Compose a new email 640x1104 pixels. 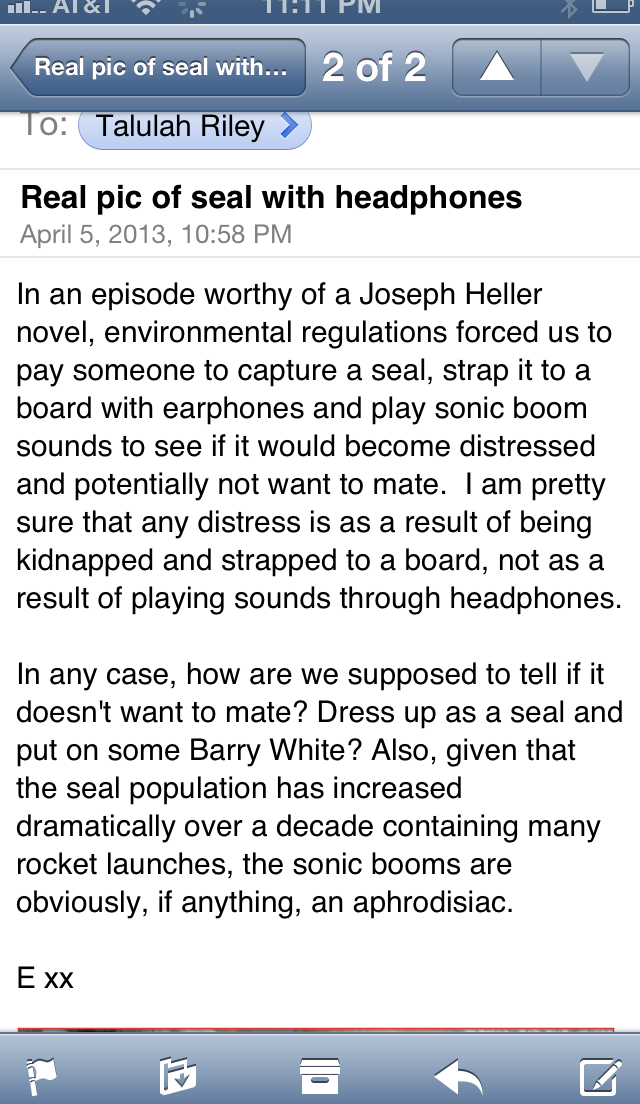click(x=601, y=1076)
